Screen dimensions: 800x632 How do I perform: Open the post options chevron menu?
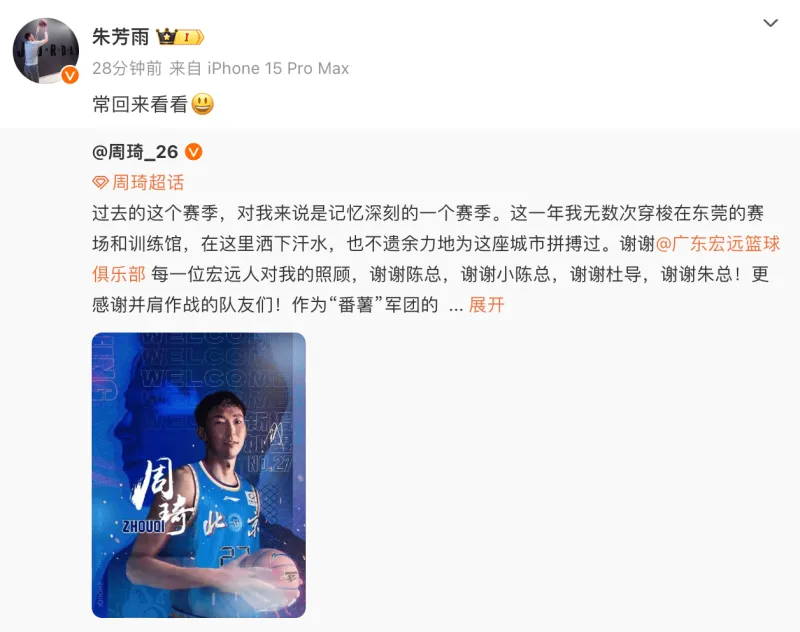(x=770, y=23)
